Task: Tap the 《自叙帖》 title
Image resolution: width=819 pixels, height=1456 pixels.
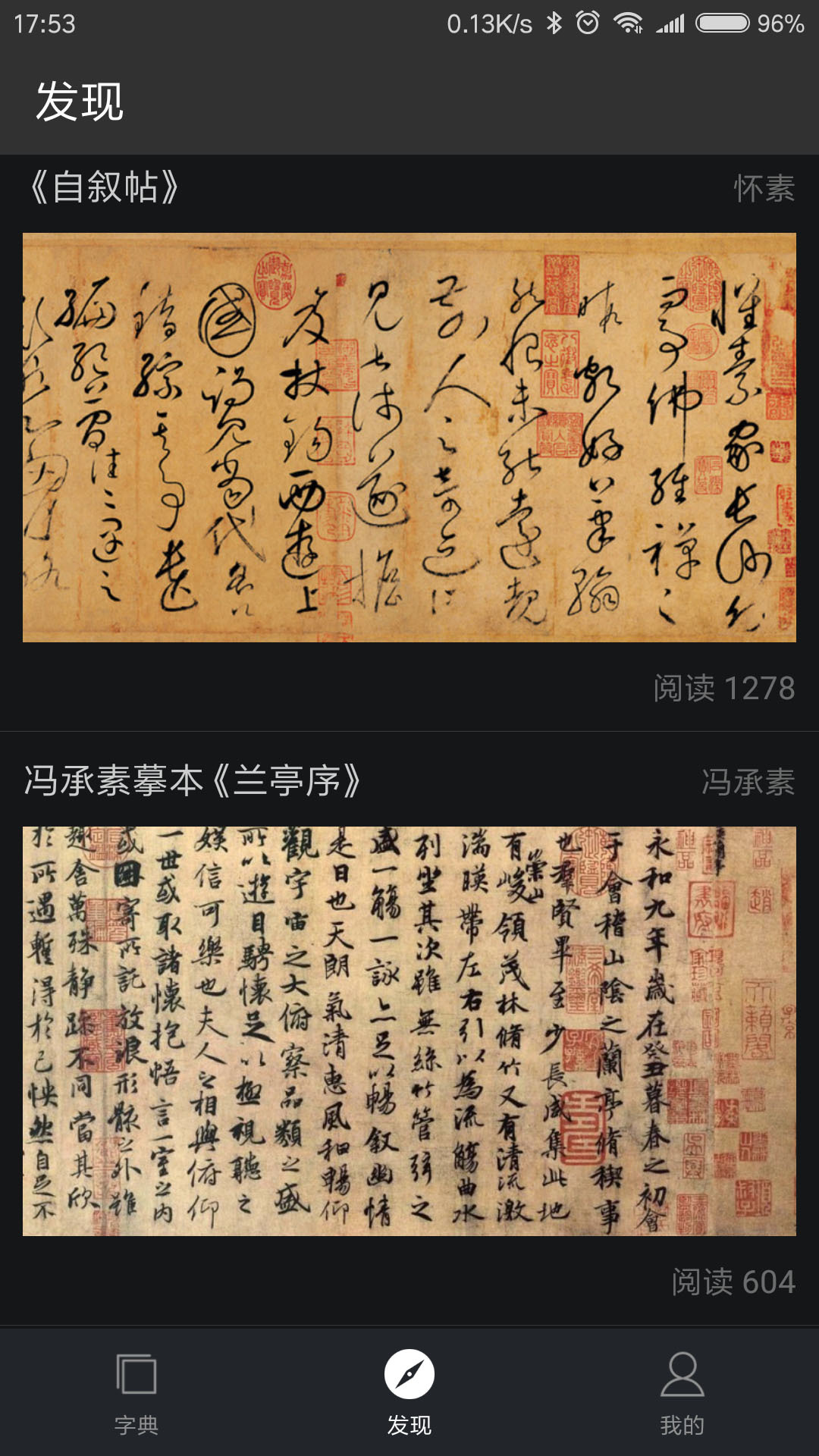Action: [105, 187]
